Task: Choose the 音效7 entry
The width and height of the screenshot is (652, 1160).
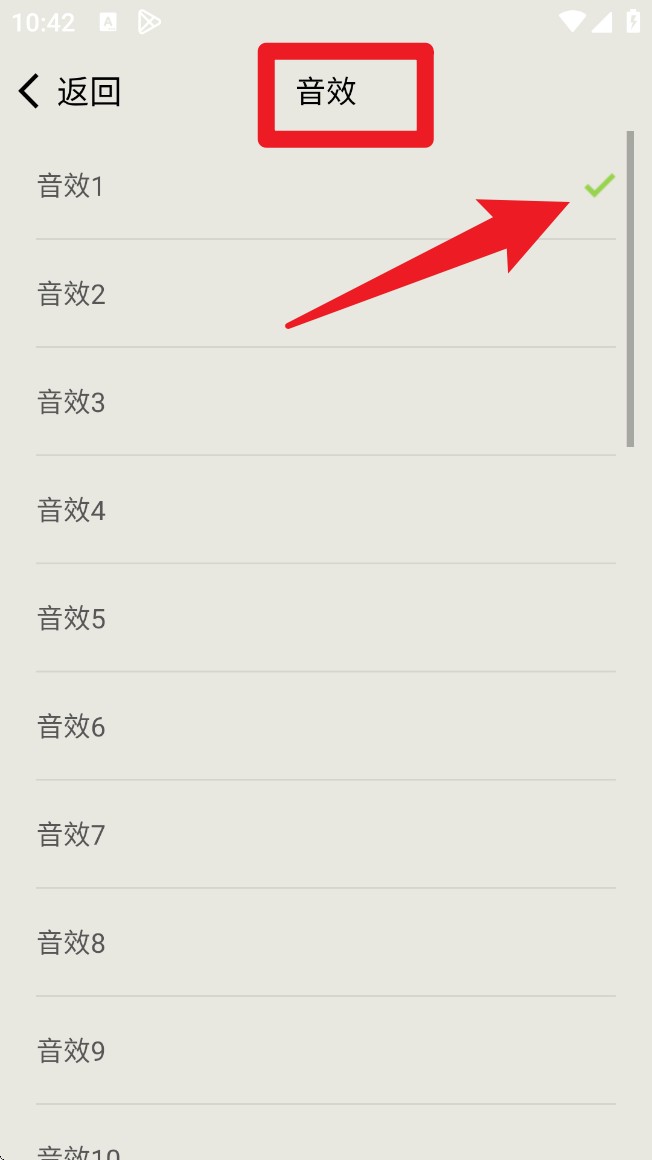Action: pyautogui.click(x=326, y=834)
